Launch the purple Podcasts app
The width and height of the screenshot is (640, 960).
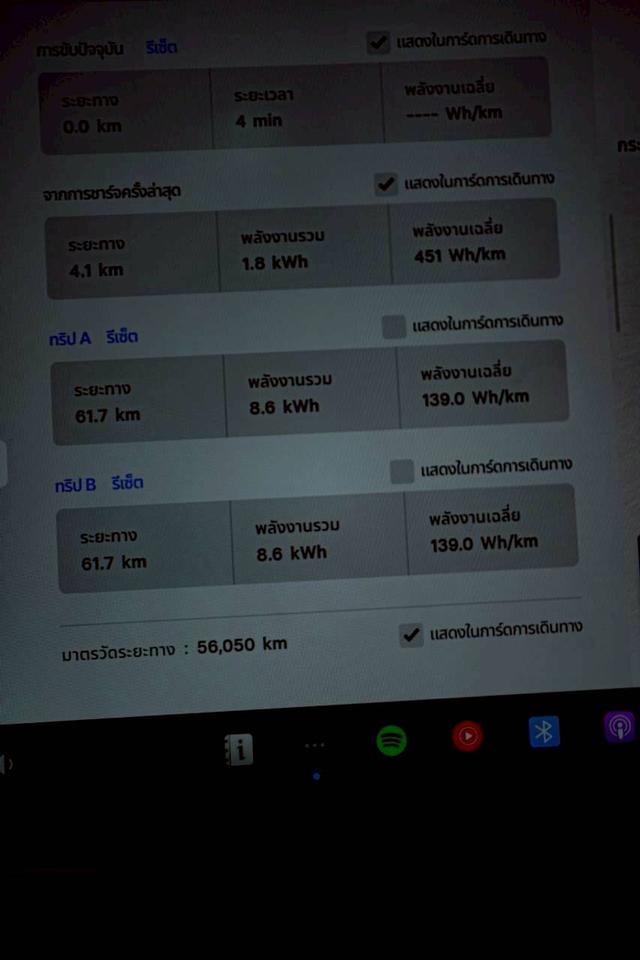click(x=620, y=727)
